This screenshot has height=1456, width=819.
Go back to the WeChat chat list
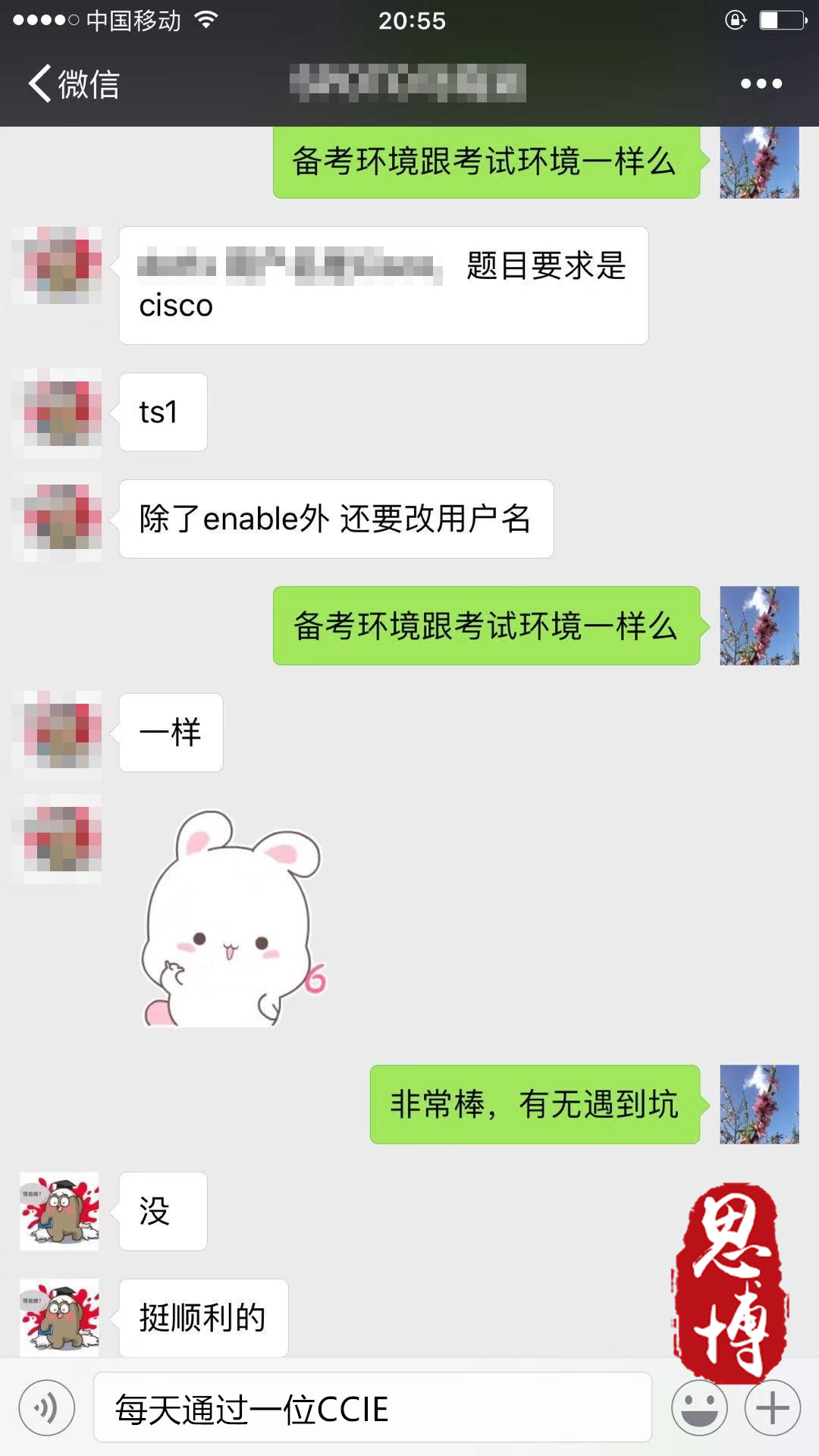point(74,83)
